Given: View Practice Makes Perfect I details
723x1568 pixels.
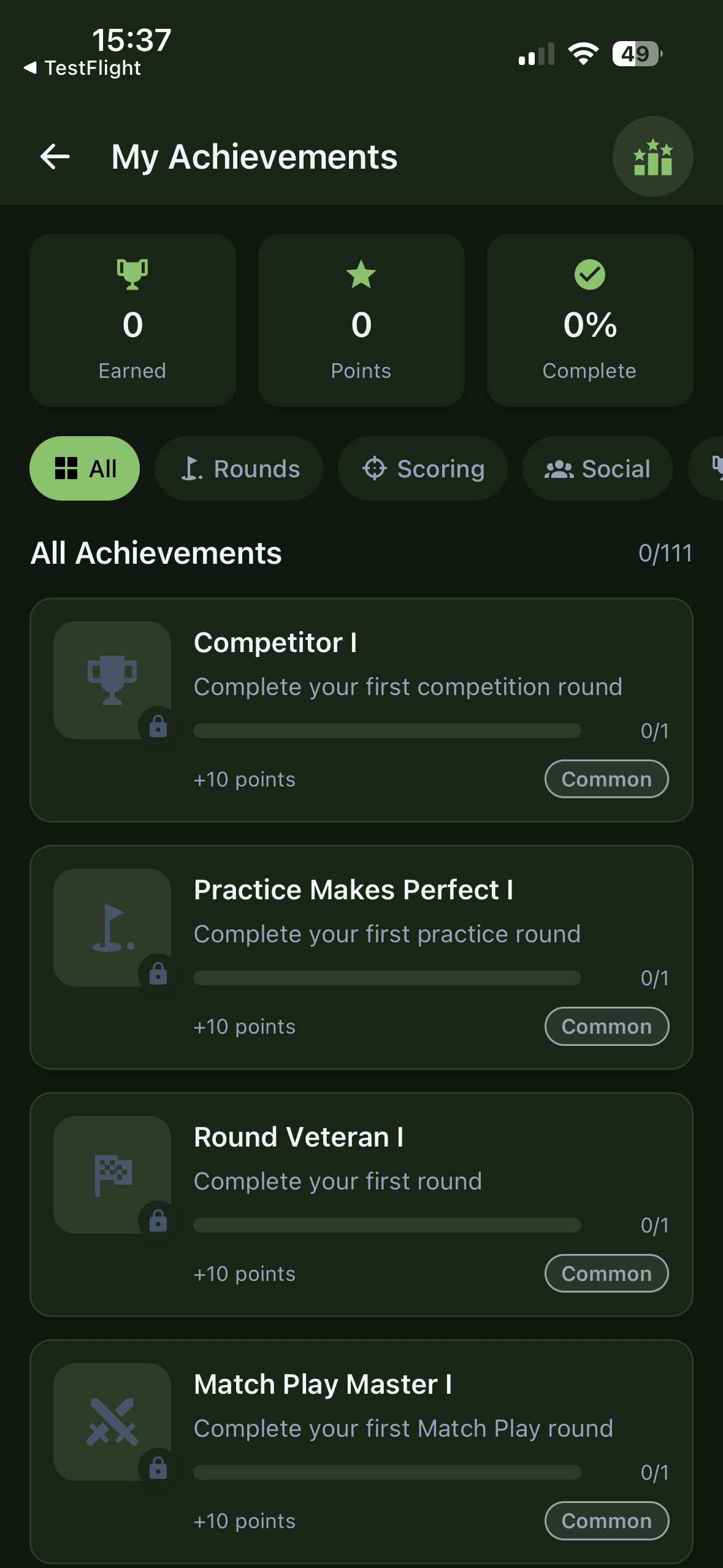Looking at the screenshot, I should tap(361, 957).
